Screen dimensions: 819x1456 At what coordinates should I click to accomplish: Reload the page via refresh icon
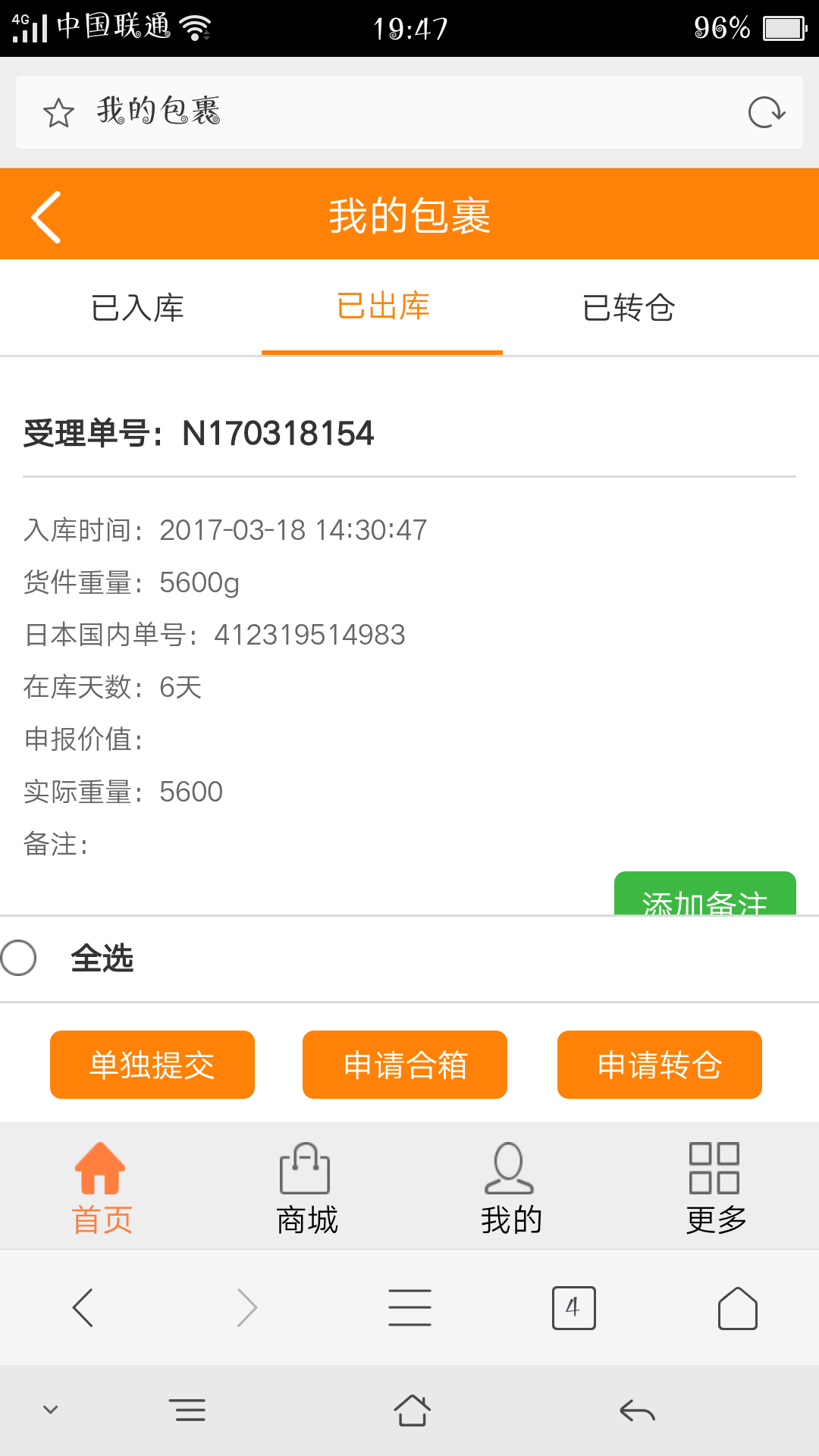click(x=766, y=112)
